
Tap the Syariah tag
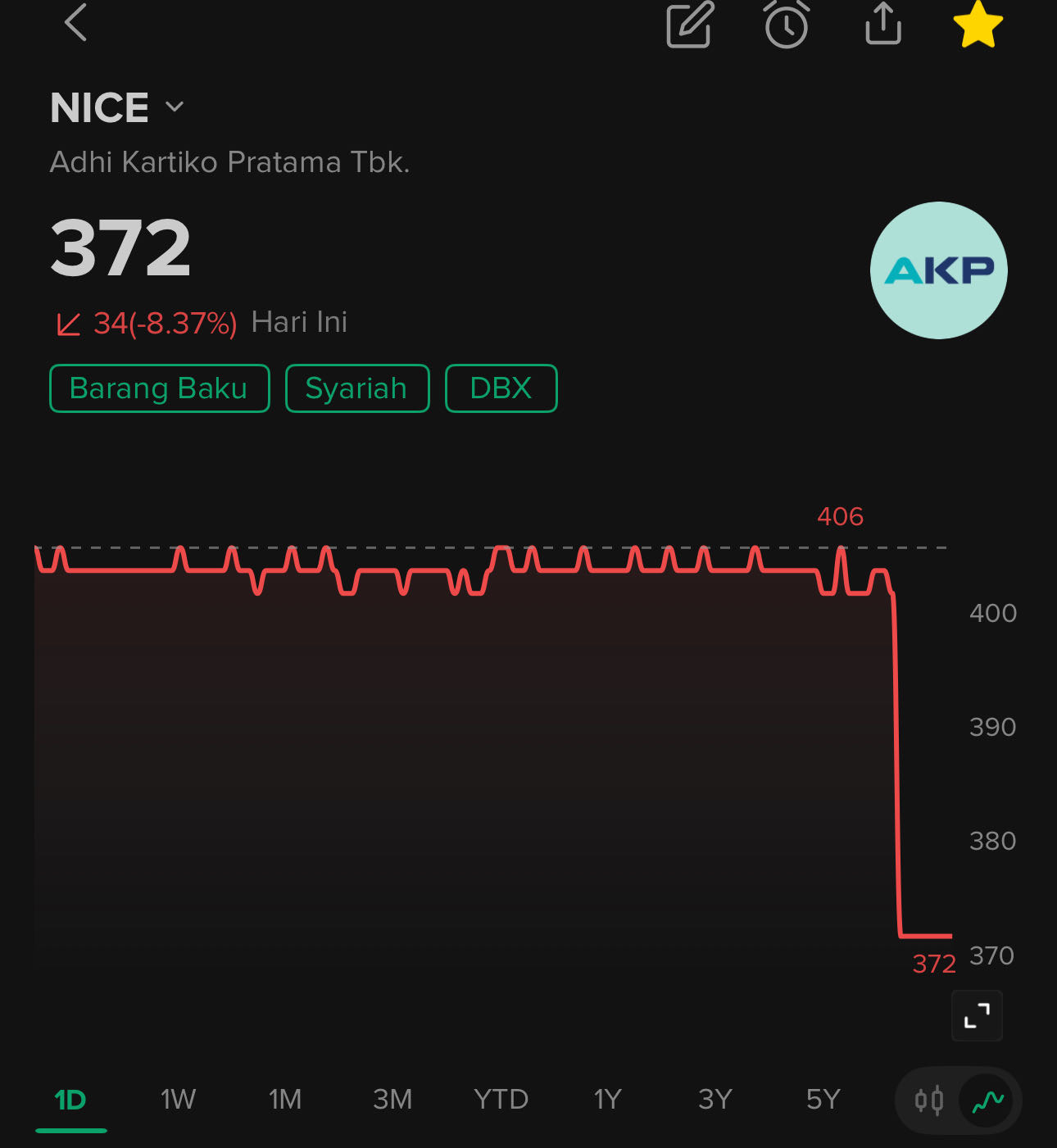[x=356, y=388]
